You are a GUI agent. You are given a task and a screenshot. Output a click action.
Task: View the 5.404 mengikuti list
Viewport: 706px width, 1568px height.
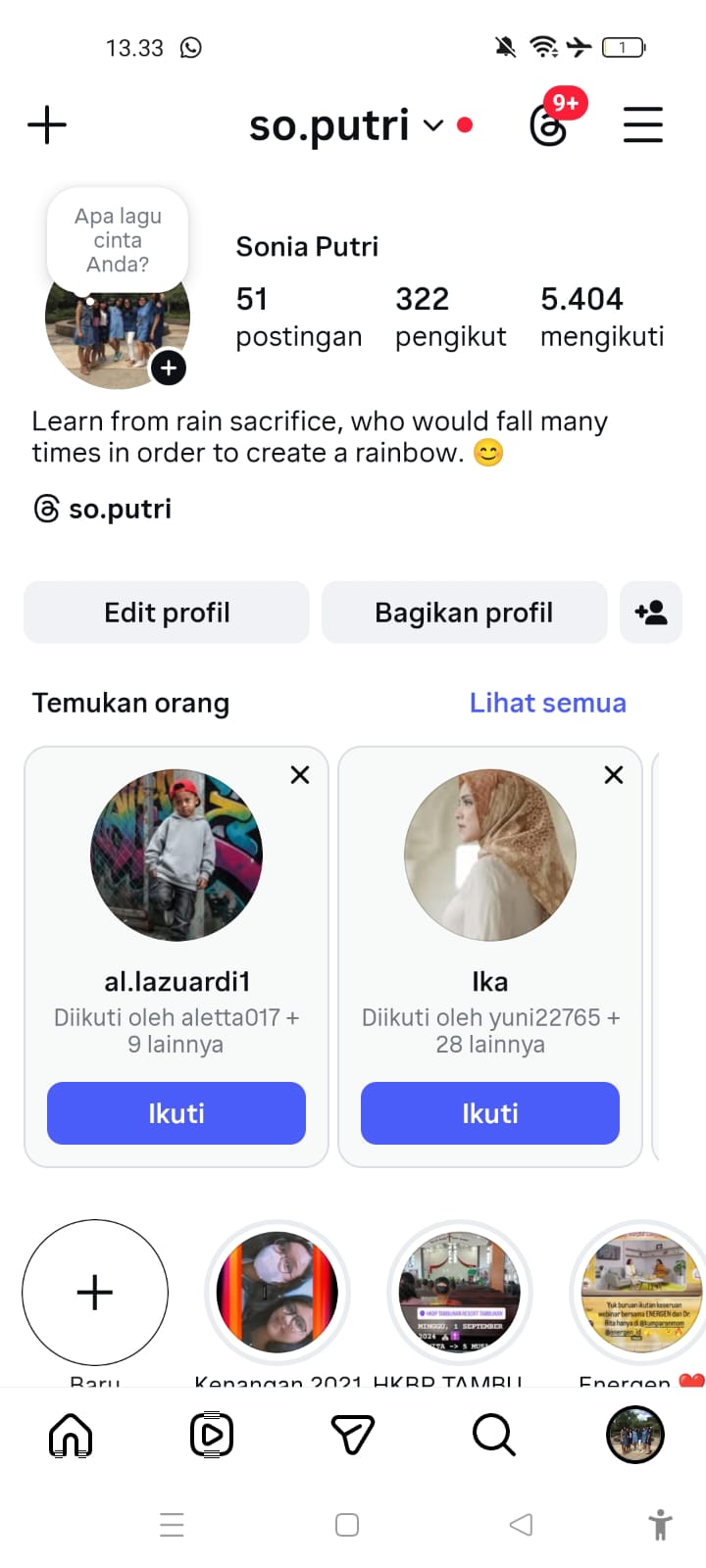(x=601, y=317)
